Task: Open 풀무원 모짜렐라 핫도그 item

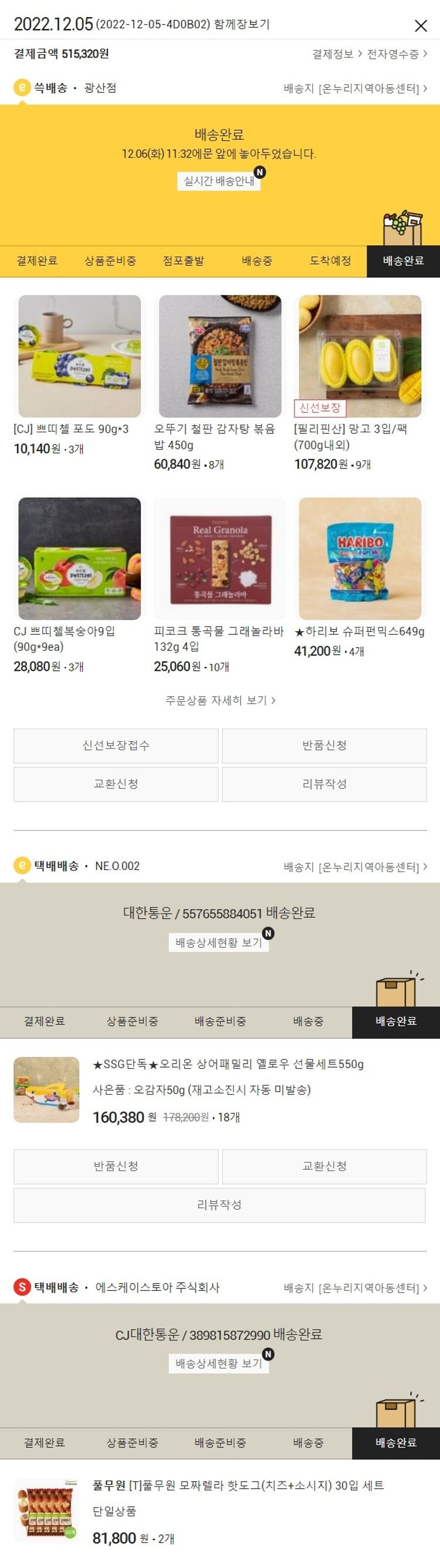Action: coord(238,1485)
